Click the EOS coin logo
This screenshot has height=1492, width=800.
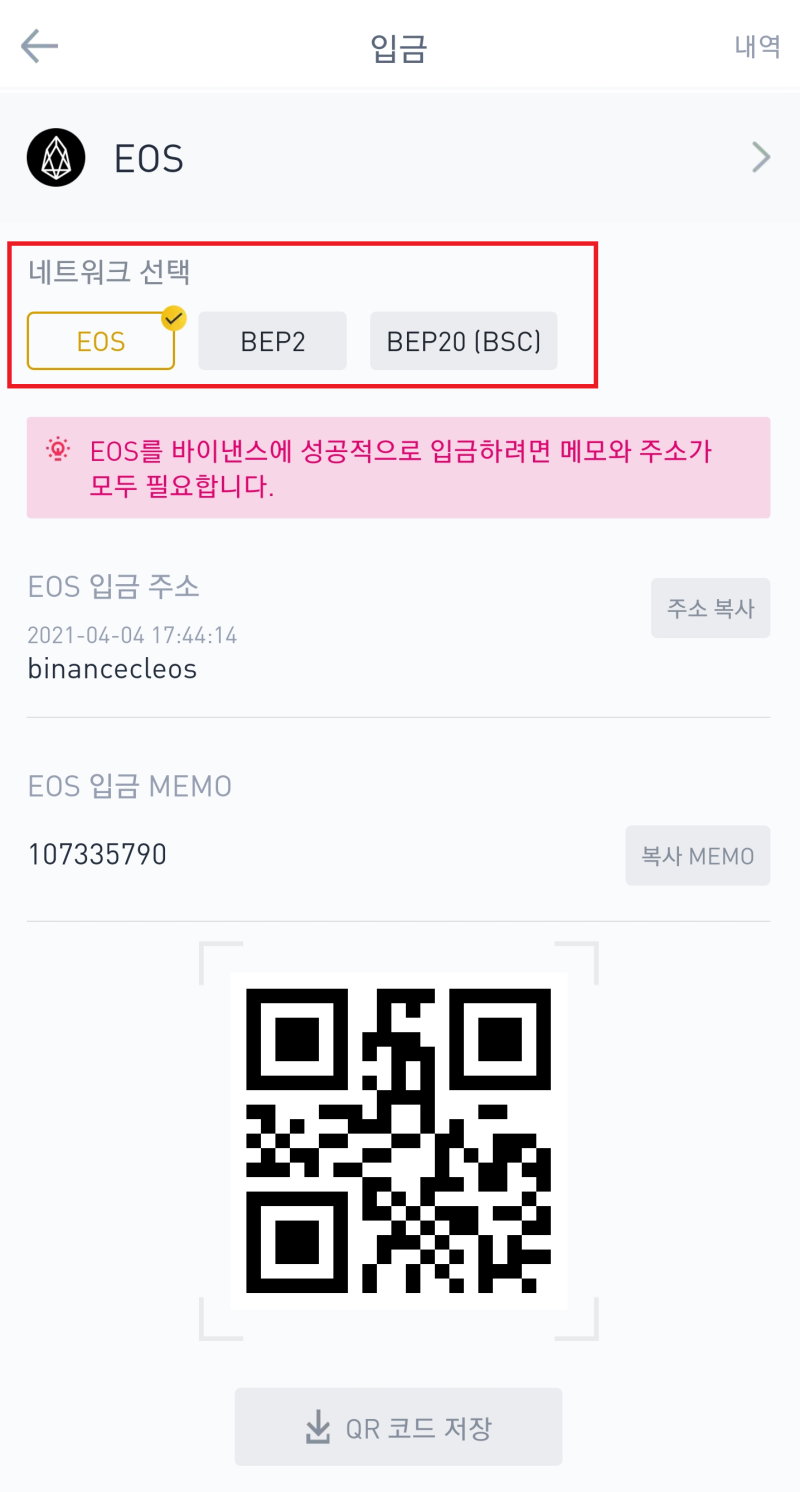tap(55, 157)
